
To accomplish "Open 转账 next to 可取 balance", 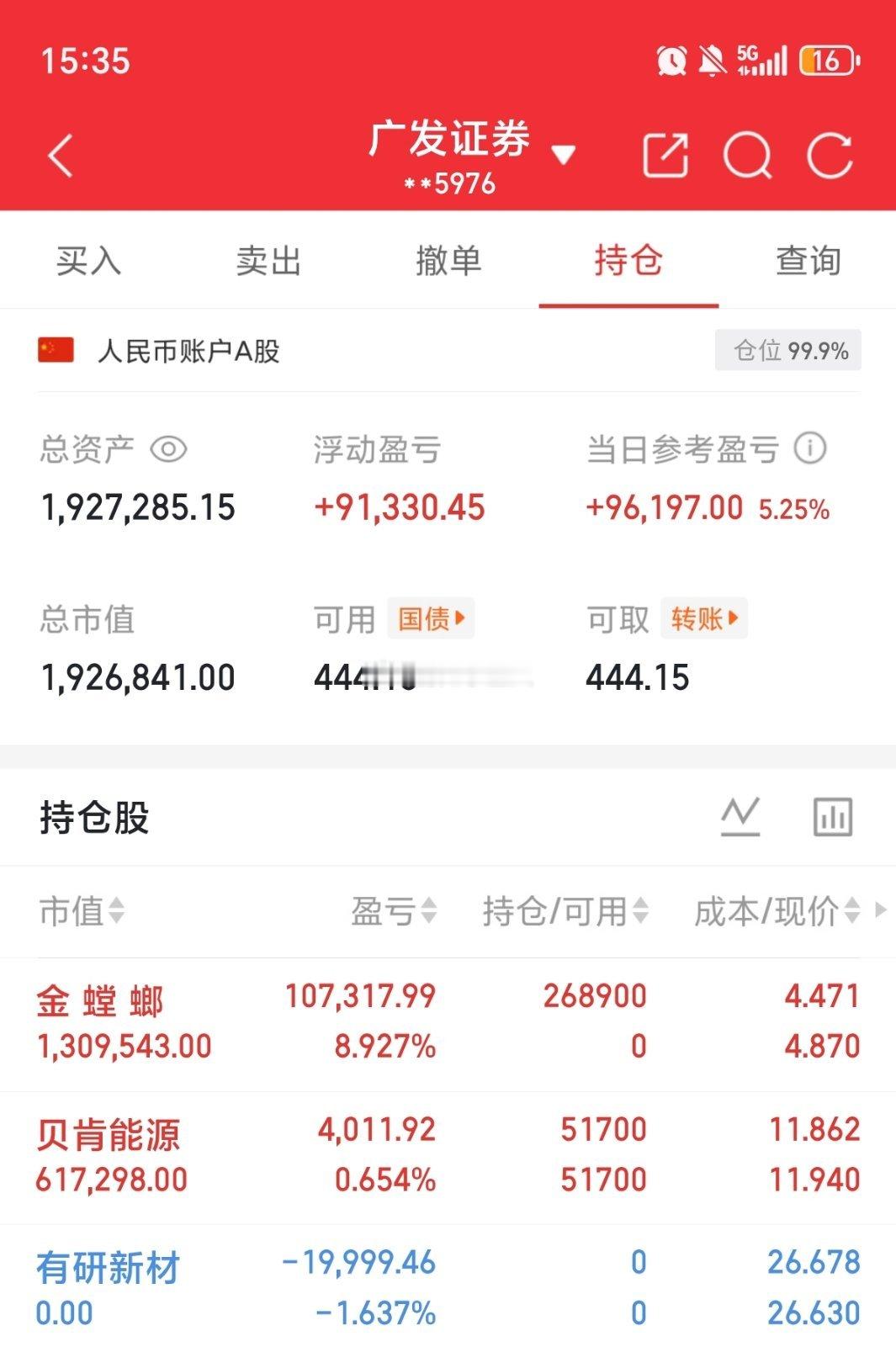I will coord(705,618).
